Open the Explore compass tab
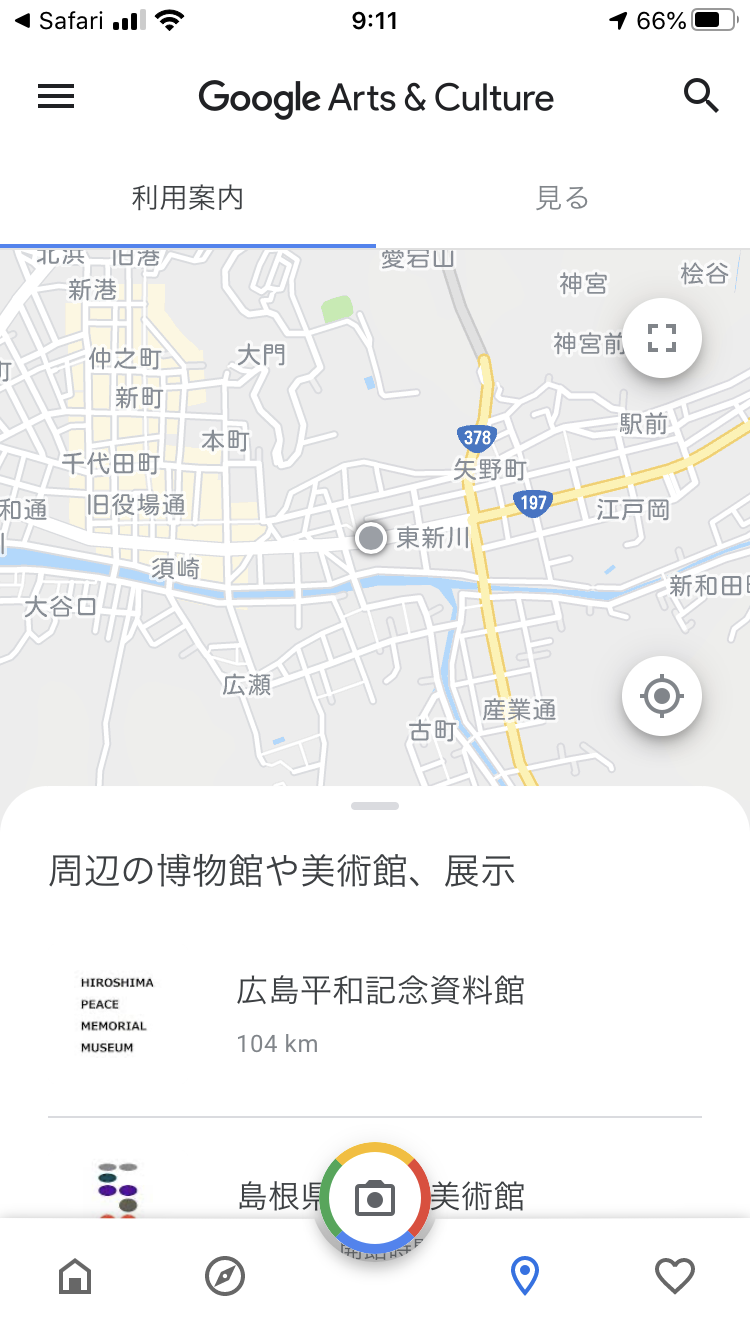This screenshot has height=1334, width=750. coord(225,1276)
